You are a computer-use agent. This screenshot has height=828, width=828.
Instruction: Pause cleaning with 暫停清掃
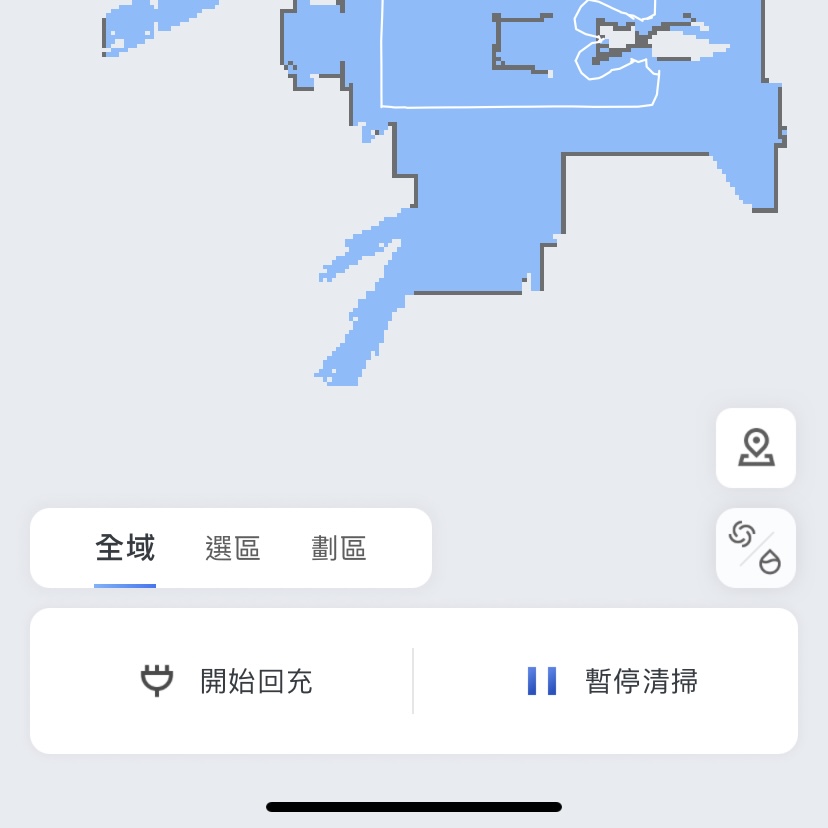click(x=612, y=681)
